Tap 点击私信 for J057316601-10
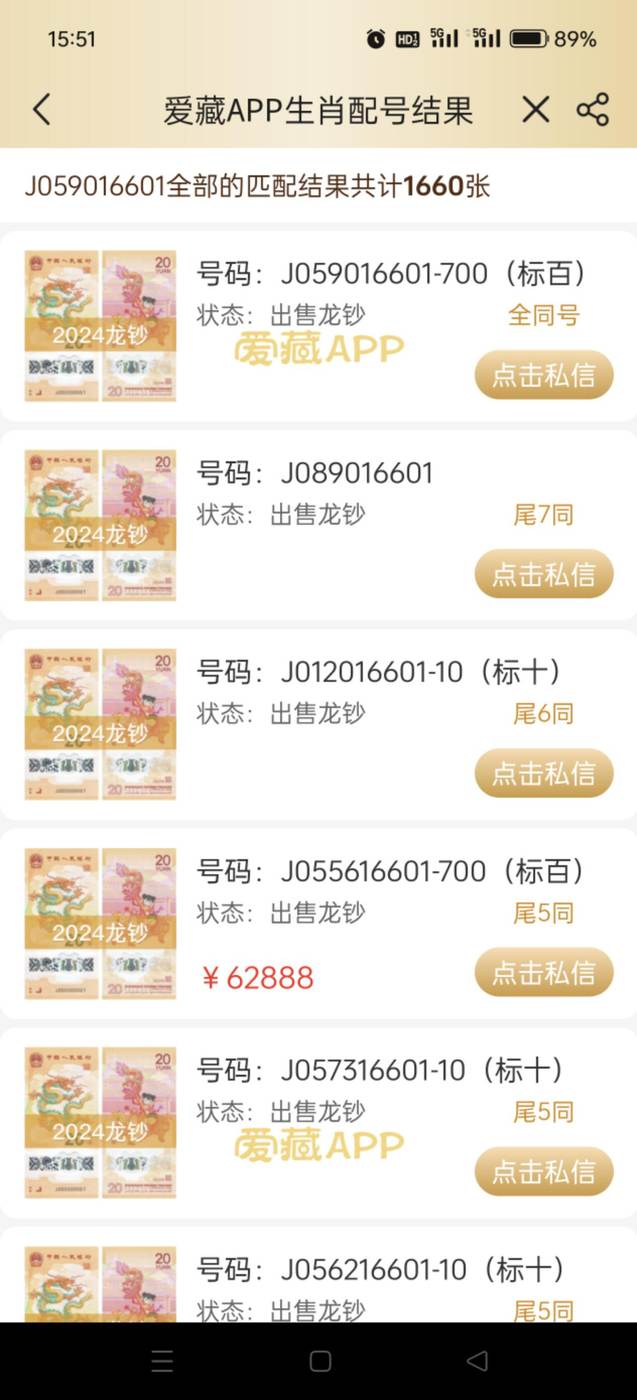637x1400 pixels. point(543,1171)
